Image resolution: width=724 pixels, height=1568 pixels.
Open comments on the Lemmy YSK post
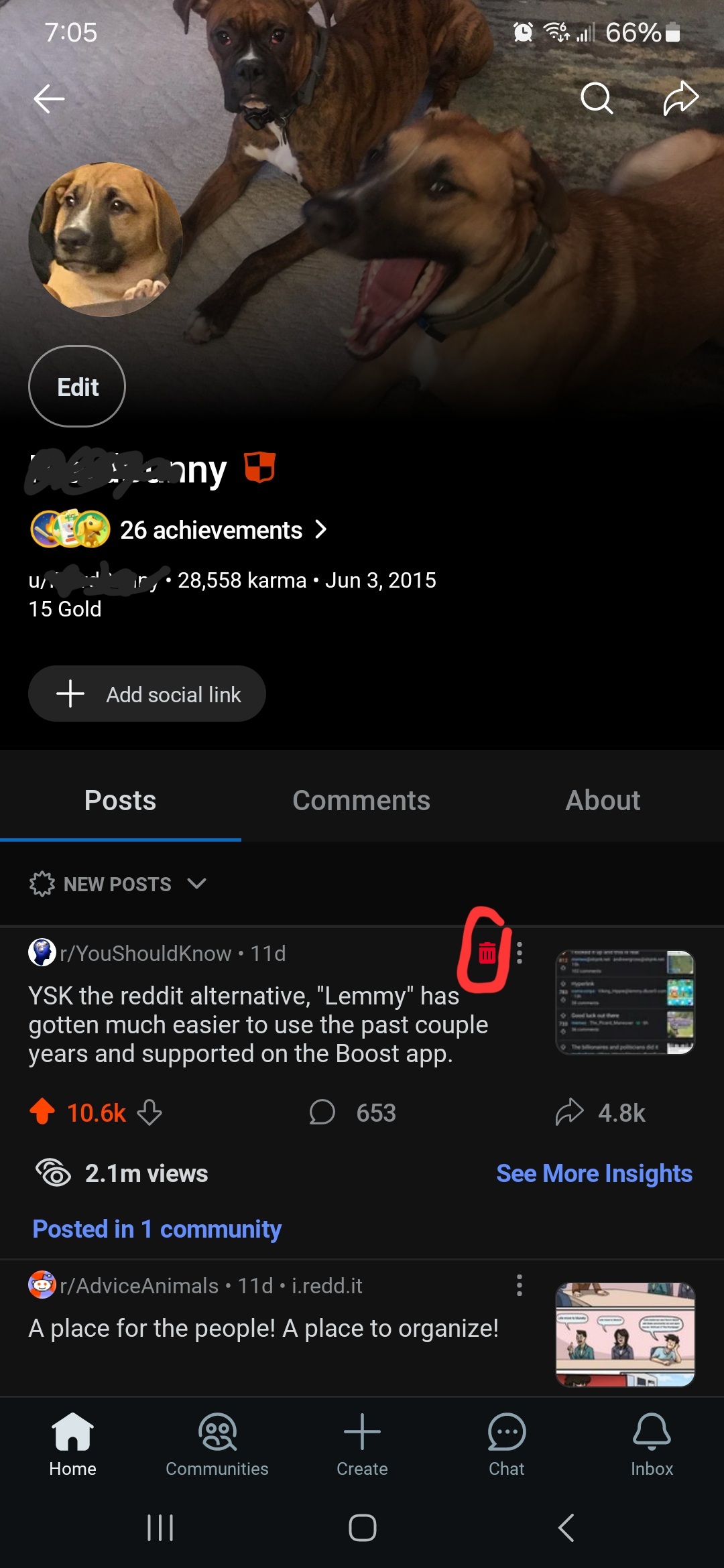(353, 1112)
